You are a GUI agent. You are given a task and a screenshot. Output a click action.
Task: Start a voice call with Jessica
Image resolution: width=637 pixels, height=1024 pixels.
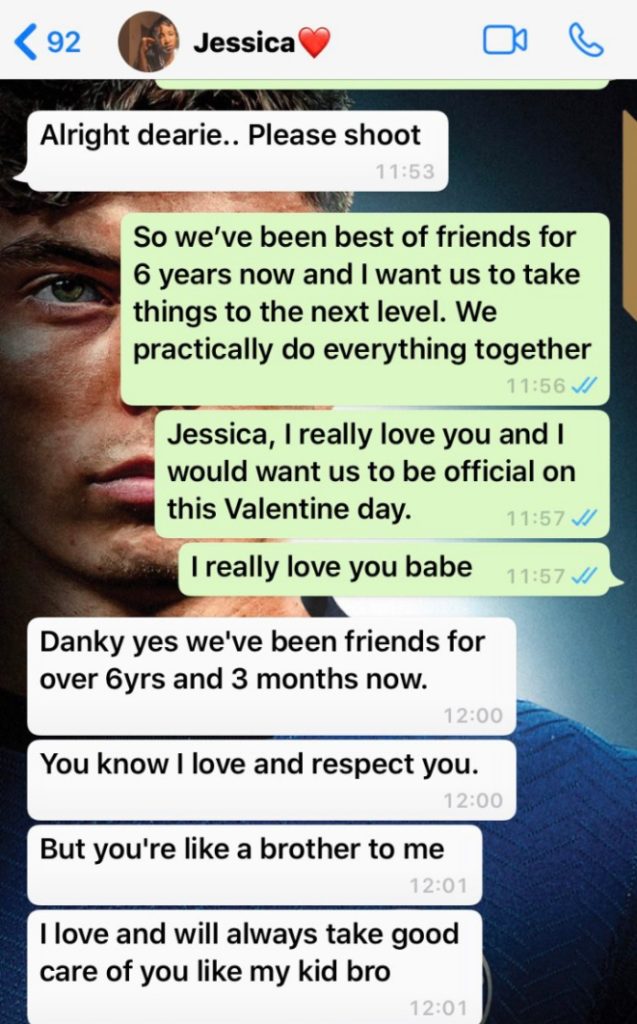pyautogui.click(x=586, y=40)
